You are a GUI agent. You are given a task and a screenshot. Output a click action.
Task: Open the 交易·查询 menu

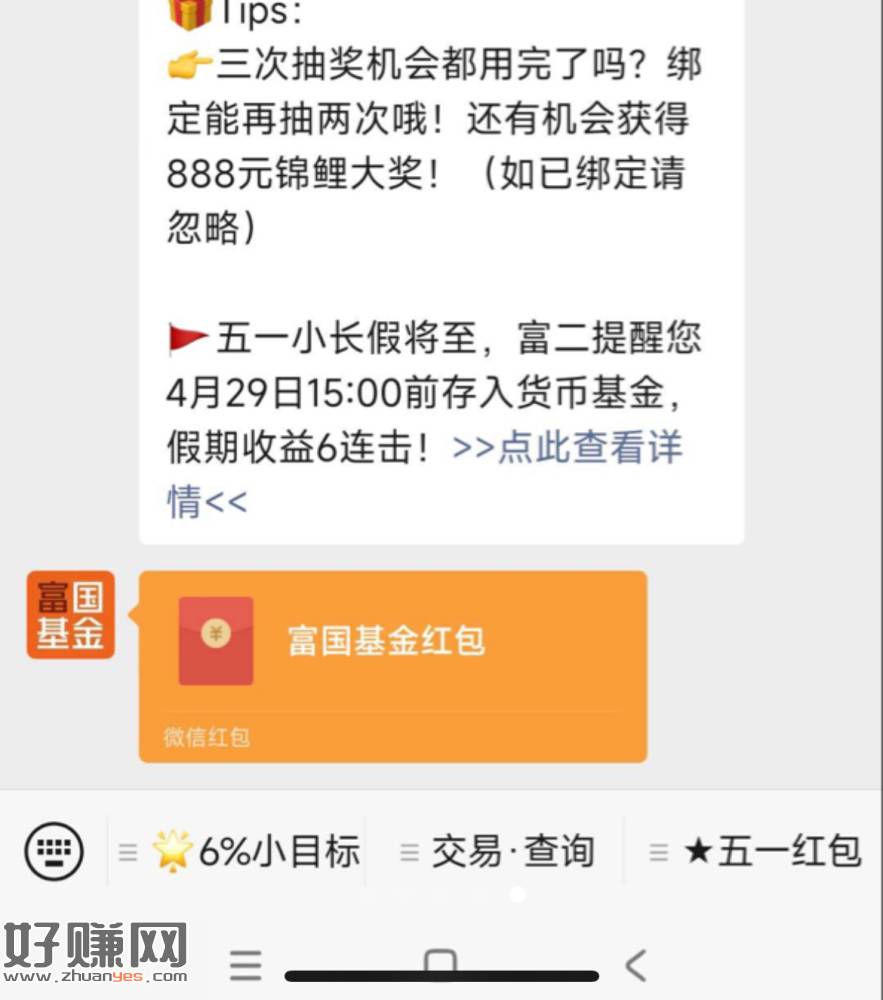[x=497, y=852]
